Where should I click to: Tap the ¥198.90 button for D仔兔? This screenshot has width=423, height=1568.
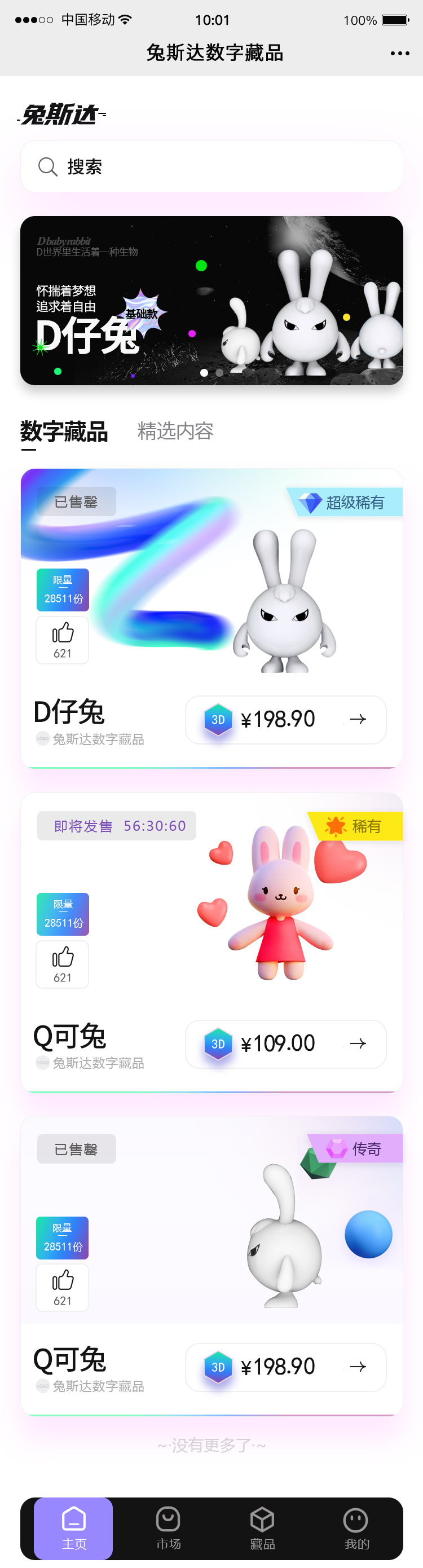click(x=285, y=720)
